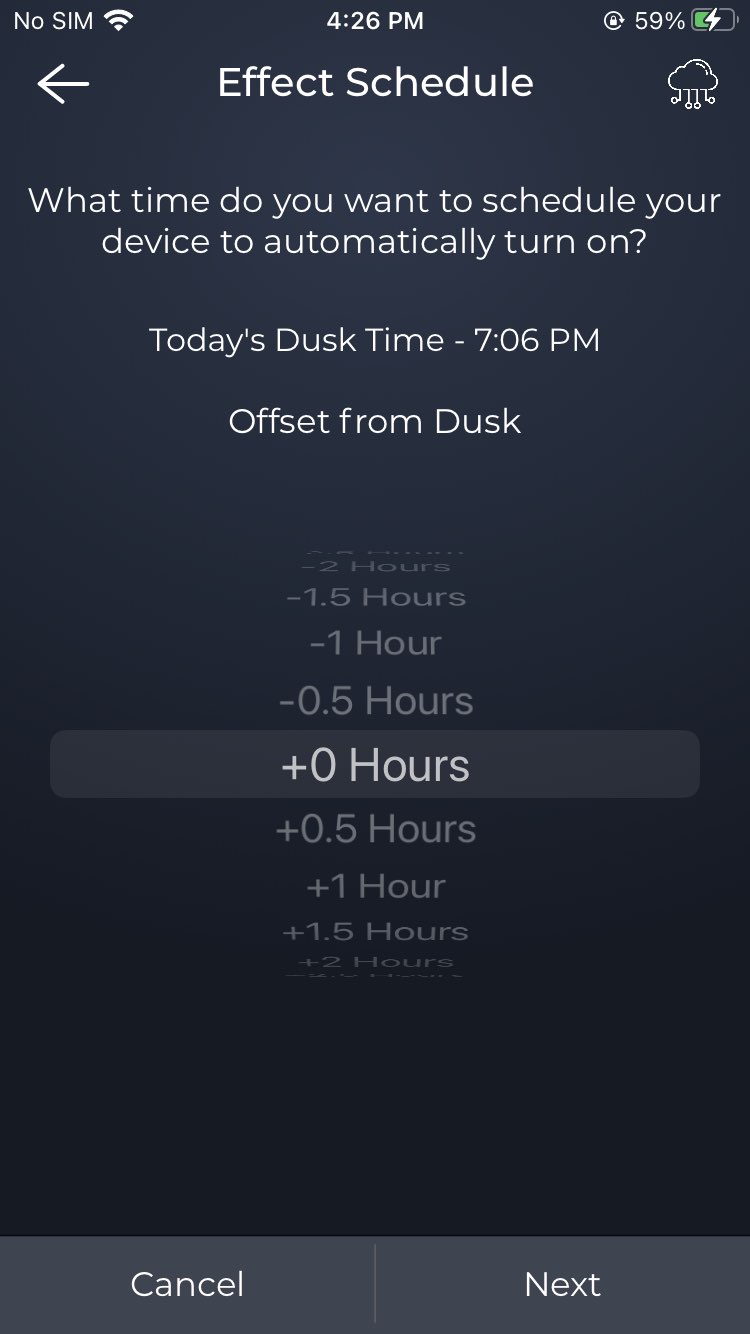Select -0.5 Hours offset in picker
This screenshot has height=1334, width=750.
pos(375,701)
